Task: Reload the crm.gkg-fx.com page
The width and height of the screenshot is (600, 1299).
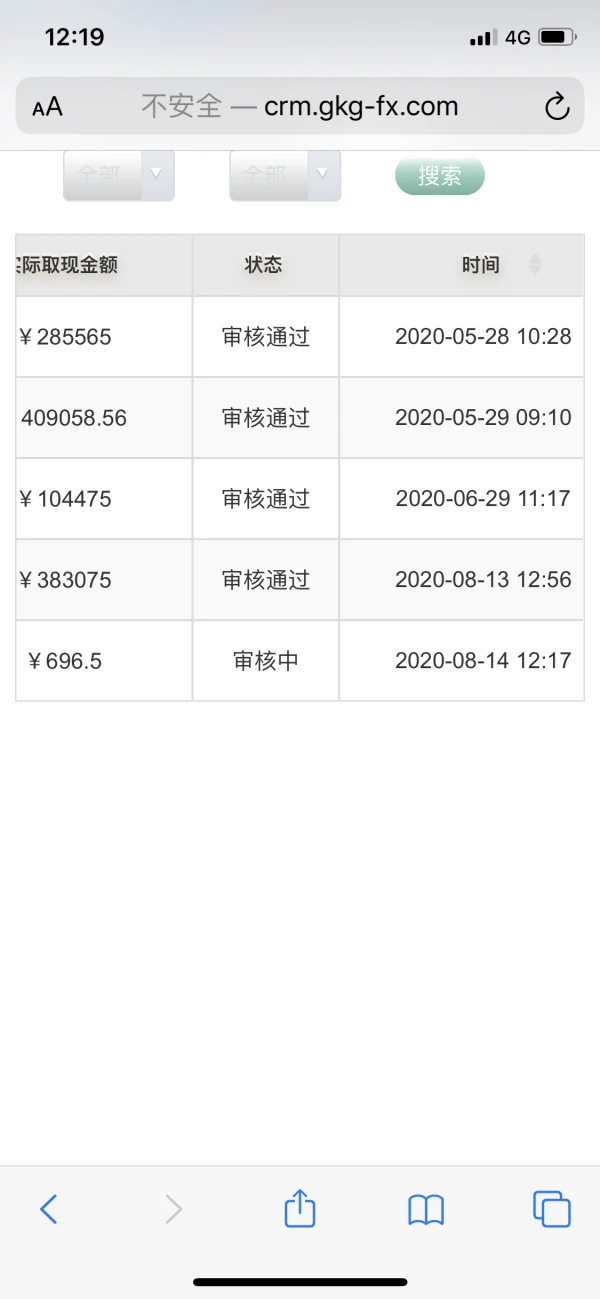Action: [x=556, y=107]
